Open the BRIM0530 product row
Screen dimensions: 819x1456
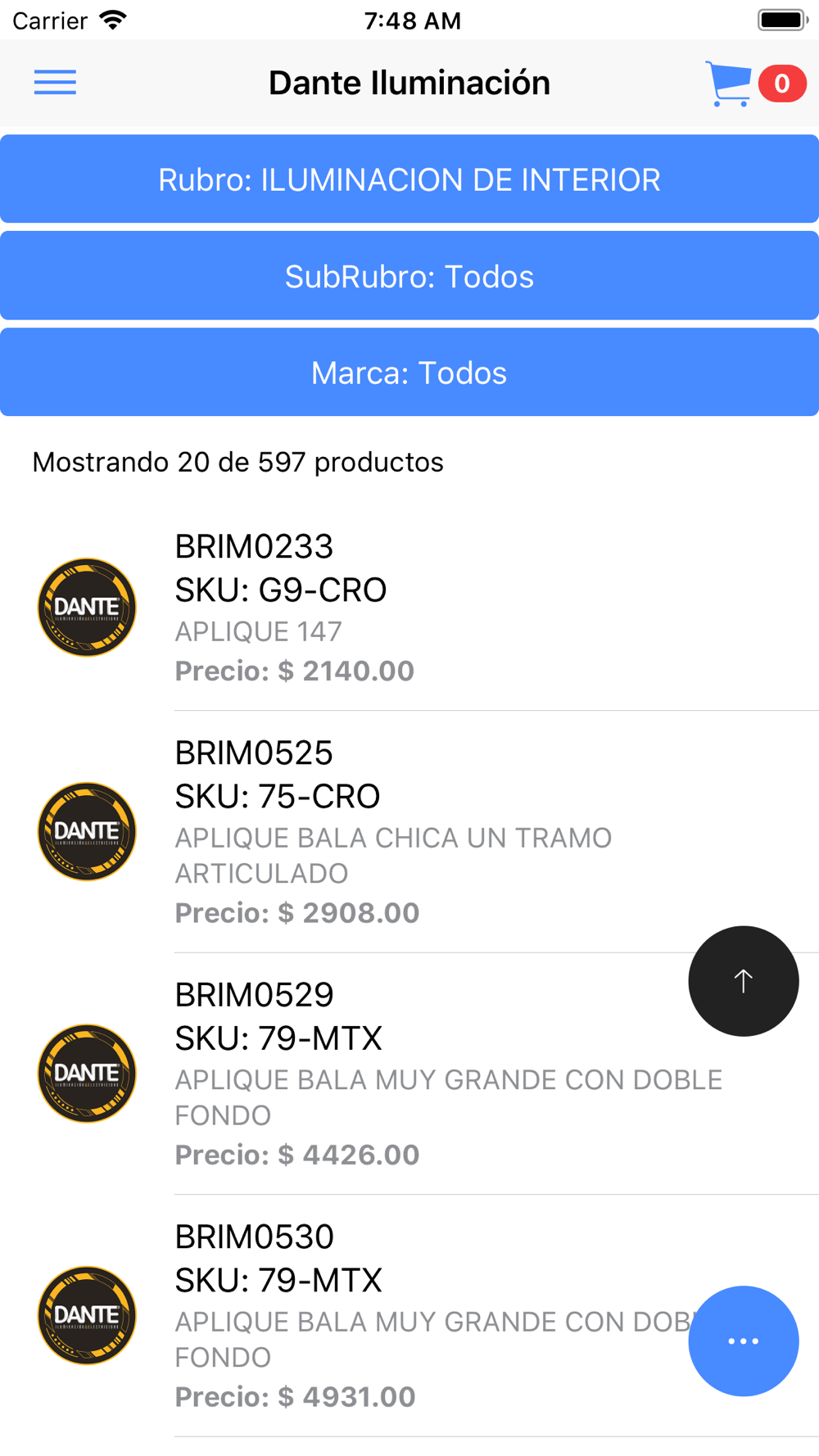pos(409,1315)
